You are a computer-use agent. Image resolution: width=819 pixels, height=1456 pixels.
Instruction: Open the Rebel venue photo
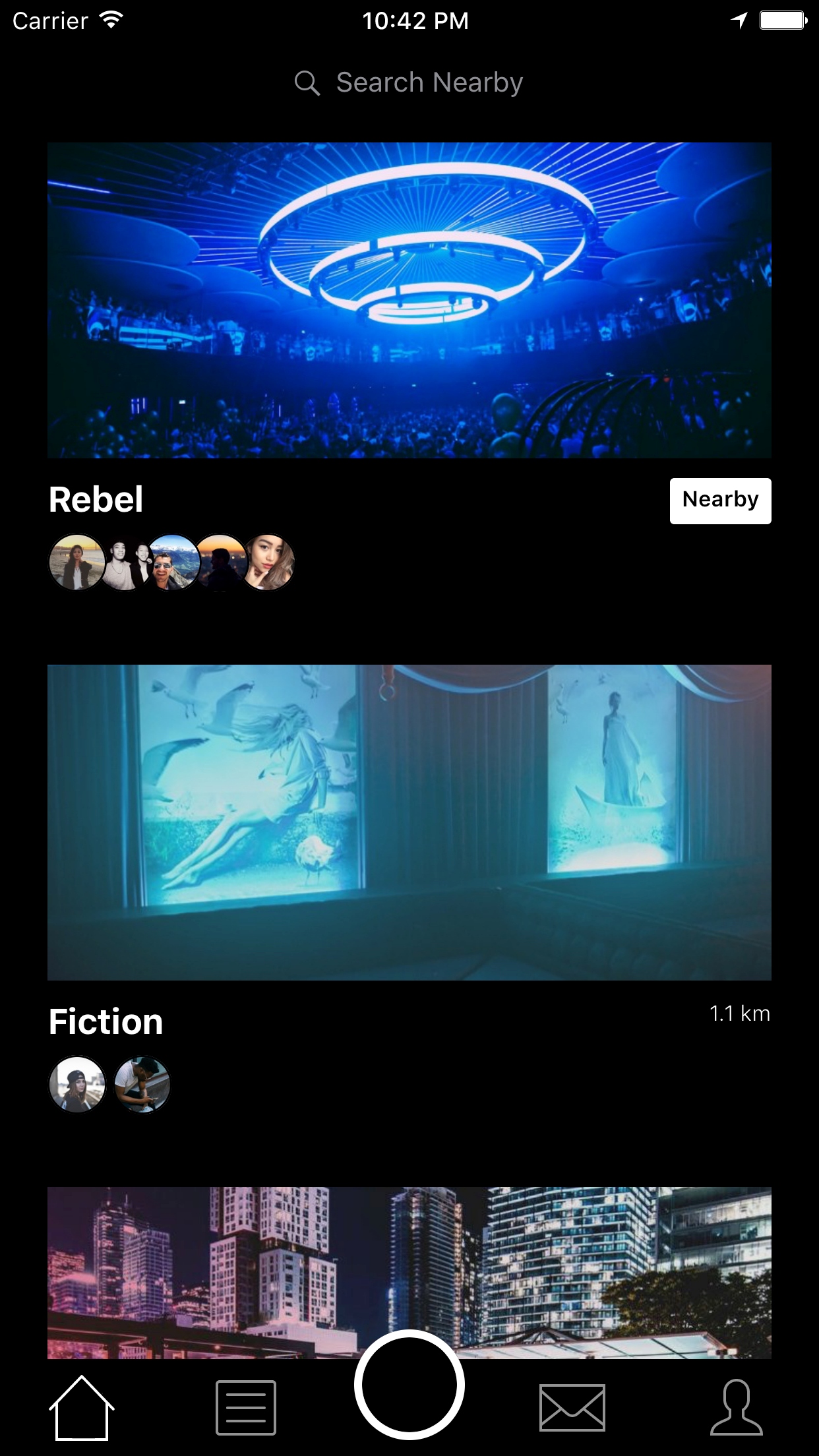pos(409,300)
